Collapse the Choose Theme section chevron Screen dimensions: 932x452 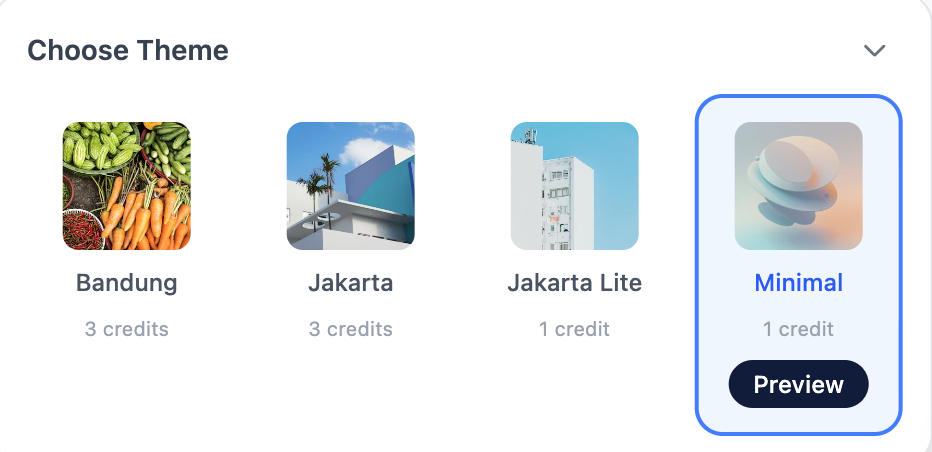coord(874,50)
